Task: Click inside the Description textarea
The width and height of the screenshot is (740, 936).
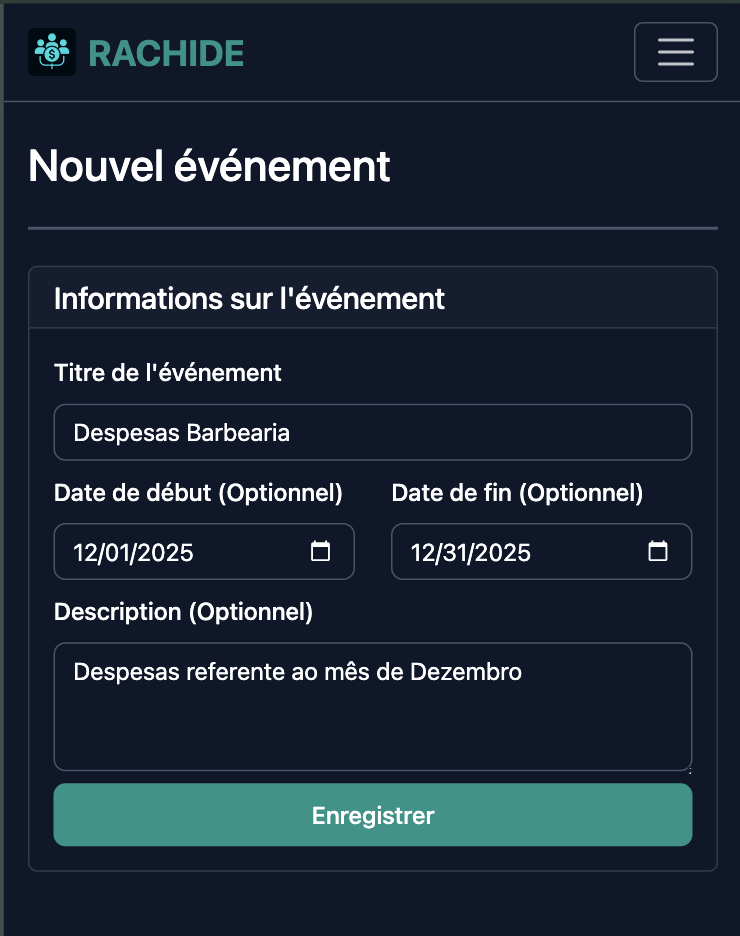Action: coord(372,705)
